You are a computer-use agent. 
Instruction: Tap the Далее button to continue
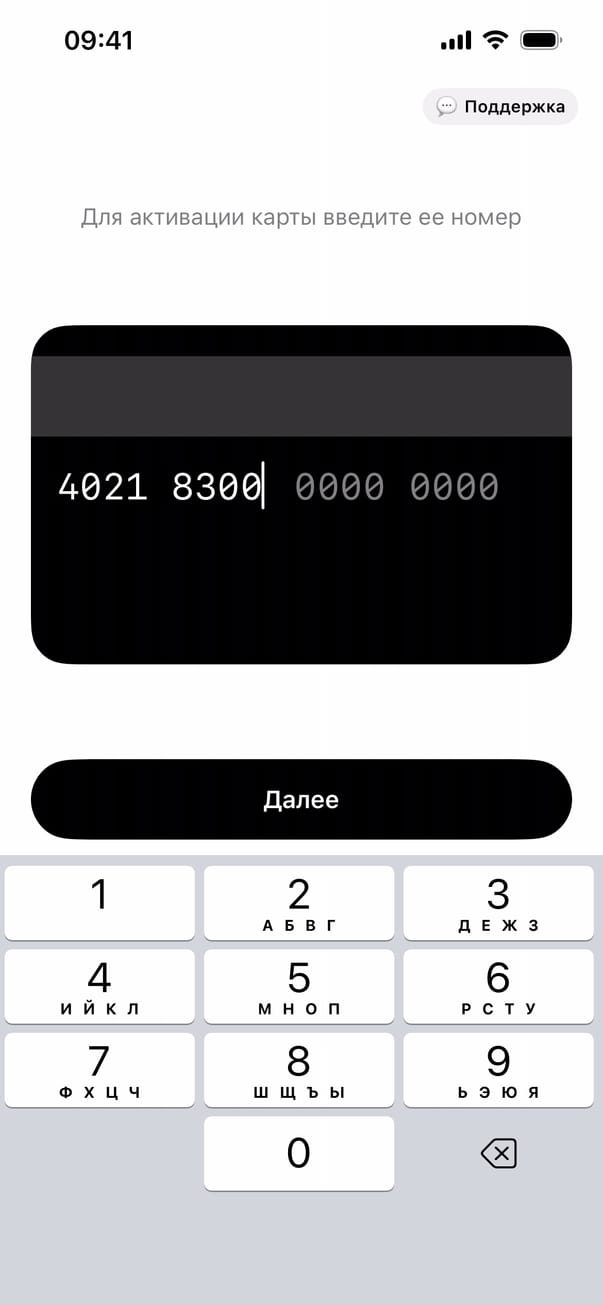click(x=301, y=799)
